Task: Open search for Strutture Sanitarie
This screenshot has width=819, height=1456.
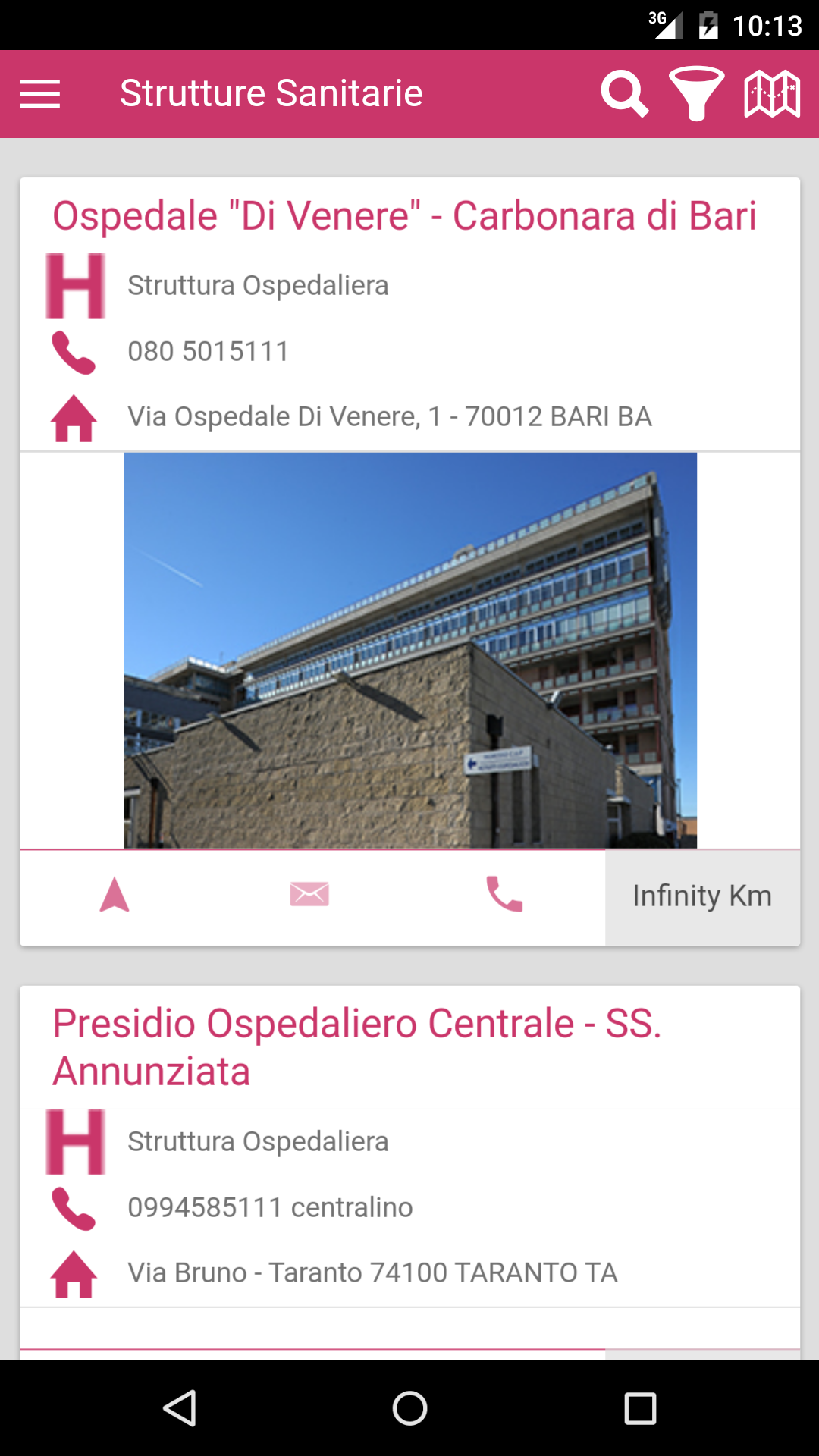Action: point(623,94)
